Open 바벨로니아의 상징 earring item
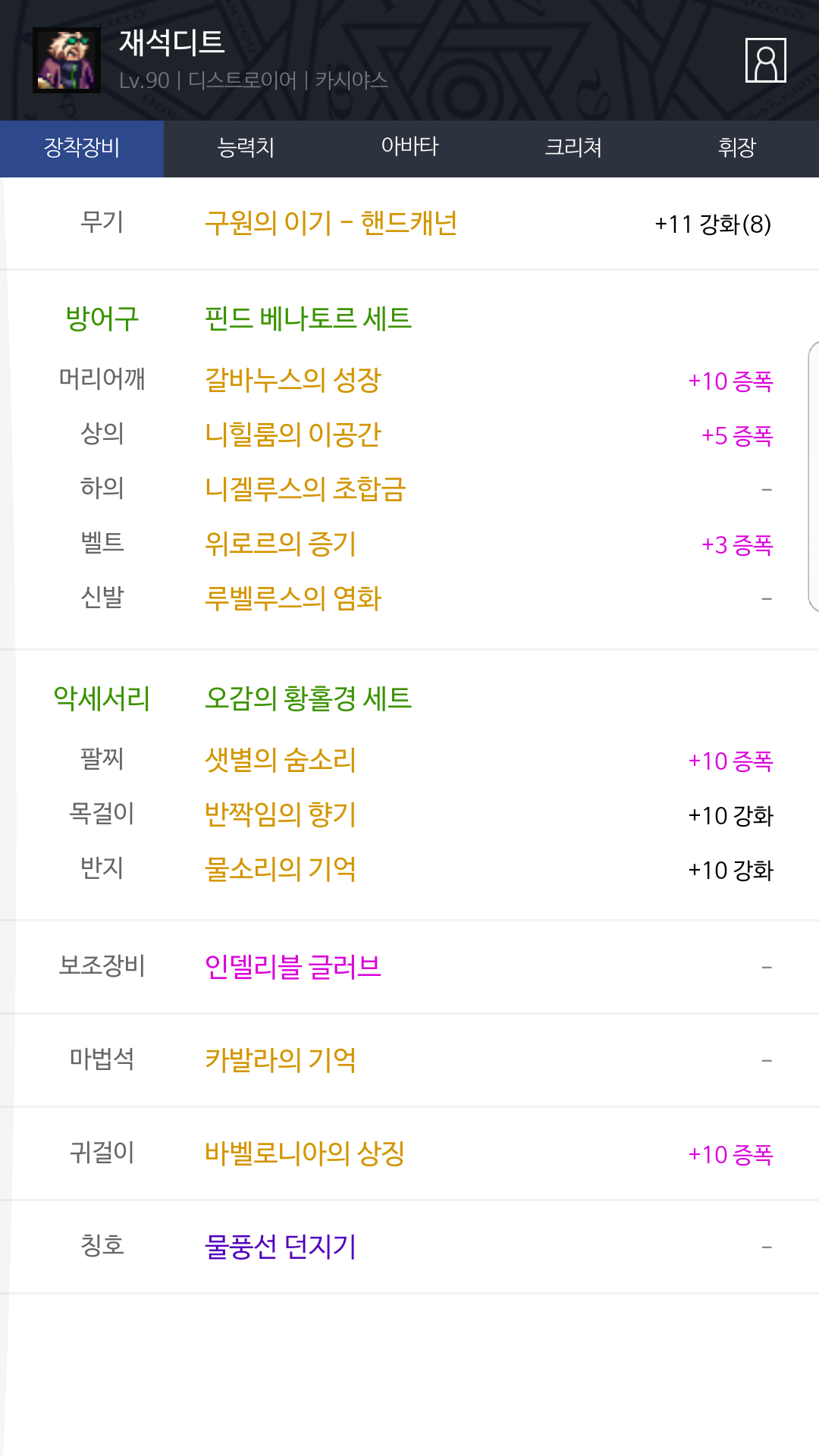 (x=304, y=1153)
